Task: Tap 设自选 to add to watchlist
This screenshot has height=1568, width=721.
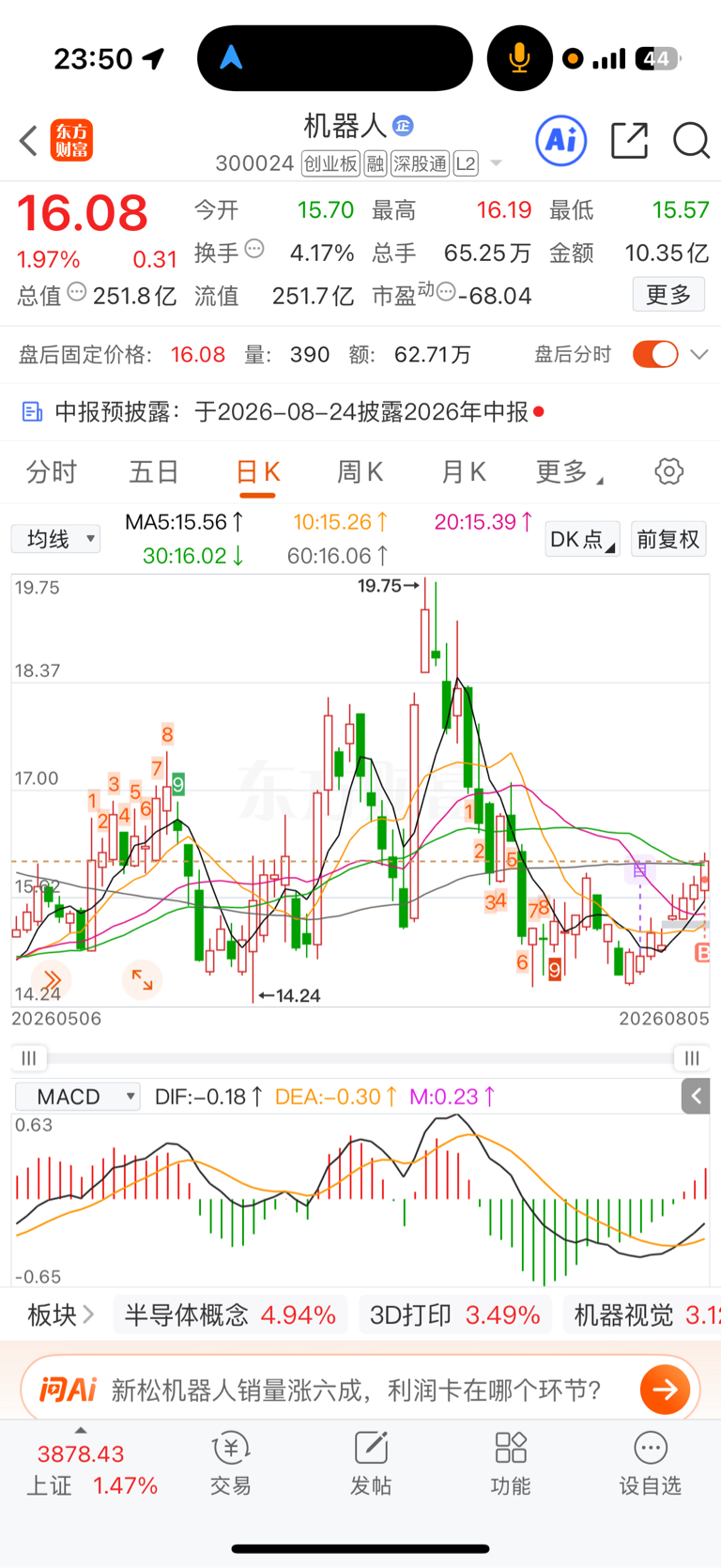Action: coord(650,1465)
